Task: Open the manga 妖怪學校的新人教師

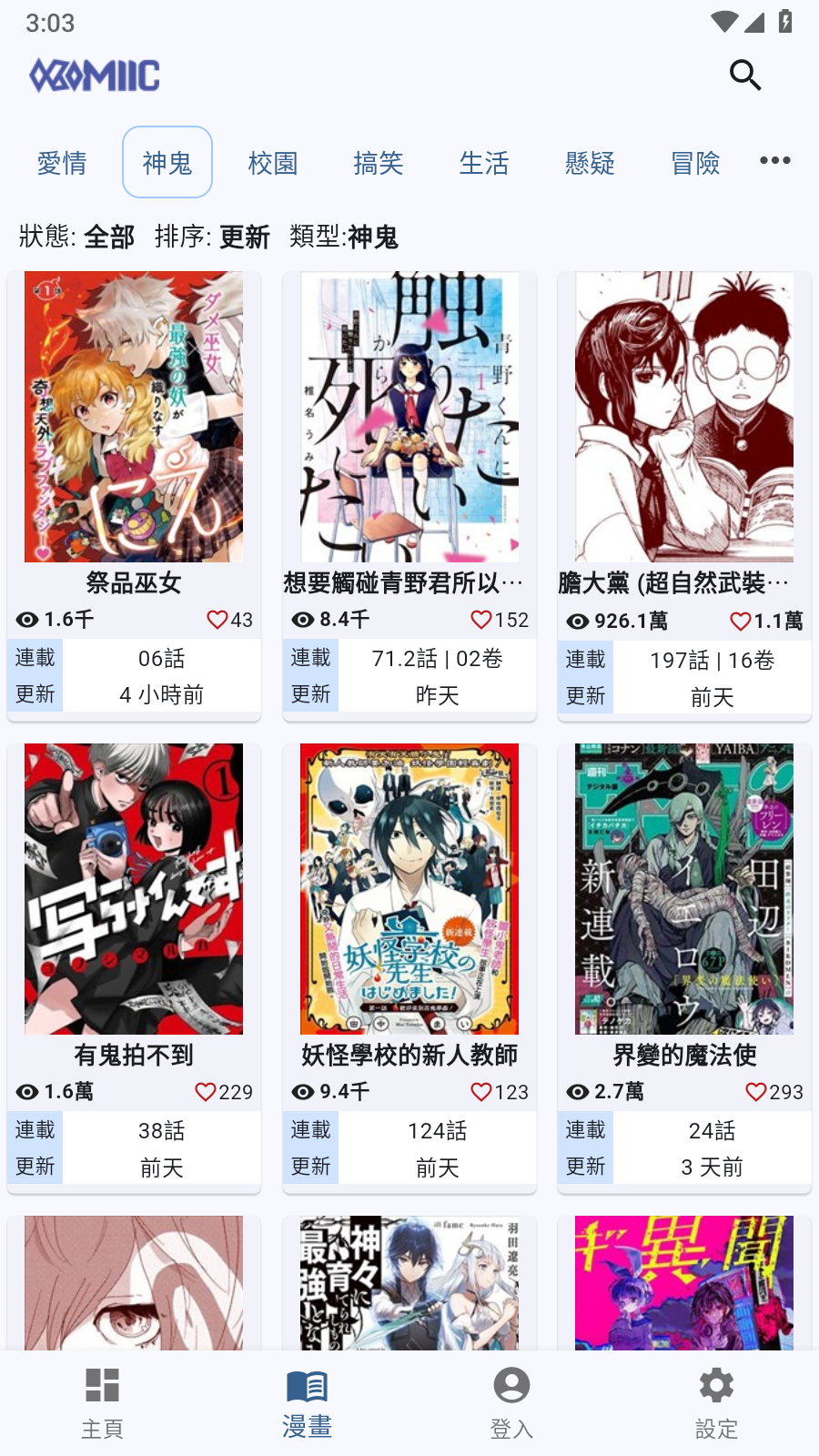Action: (409, 889)
